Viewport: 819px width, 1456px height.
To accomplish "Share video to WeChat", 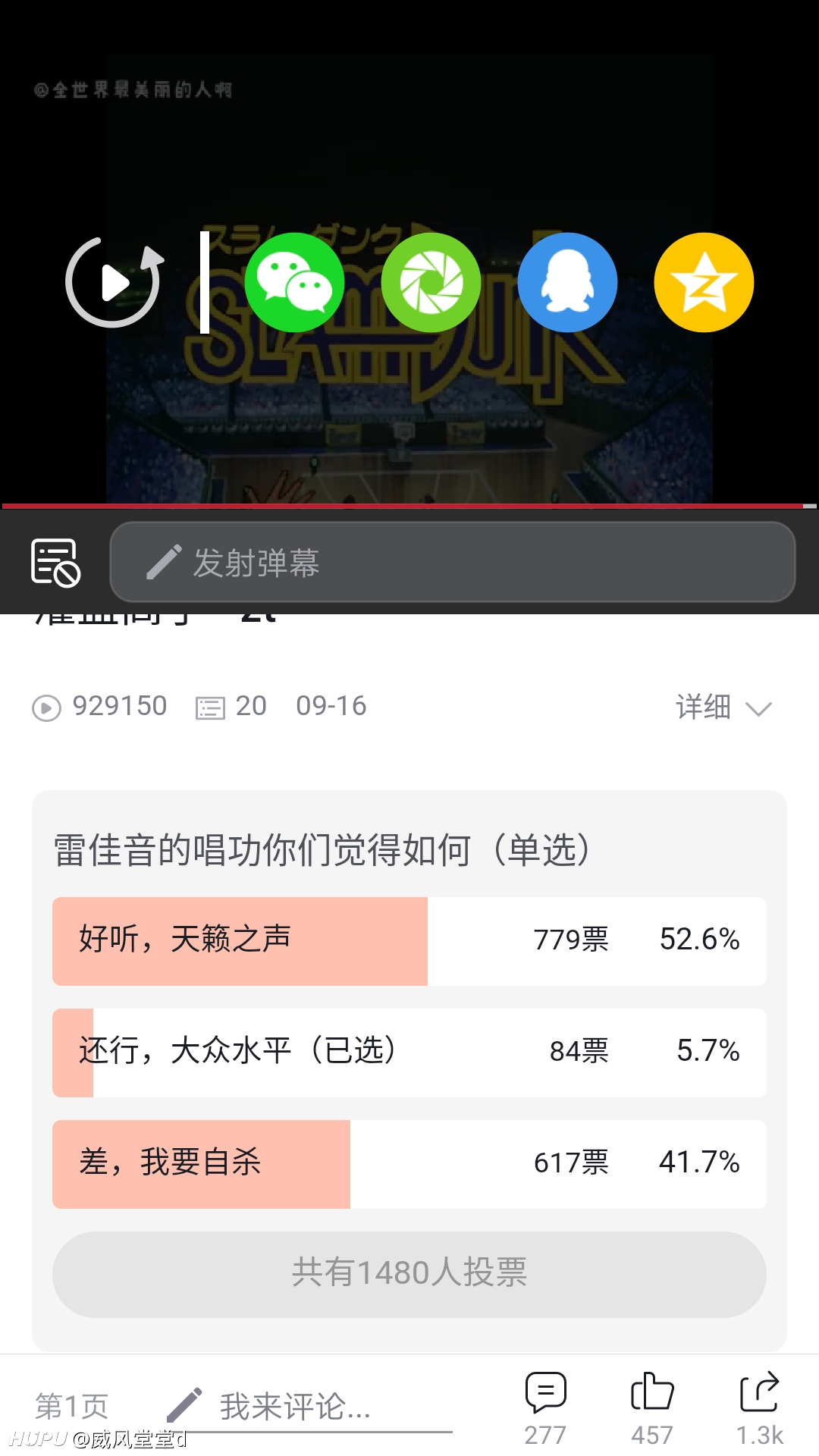I will tap(294, 282).
